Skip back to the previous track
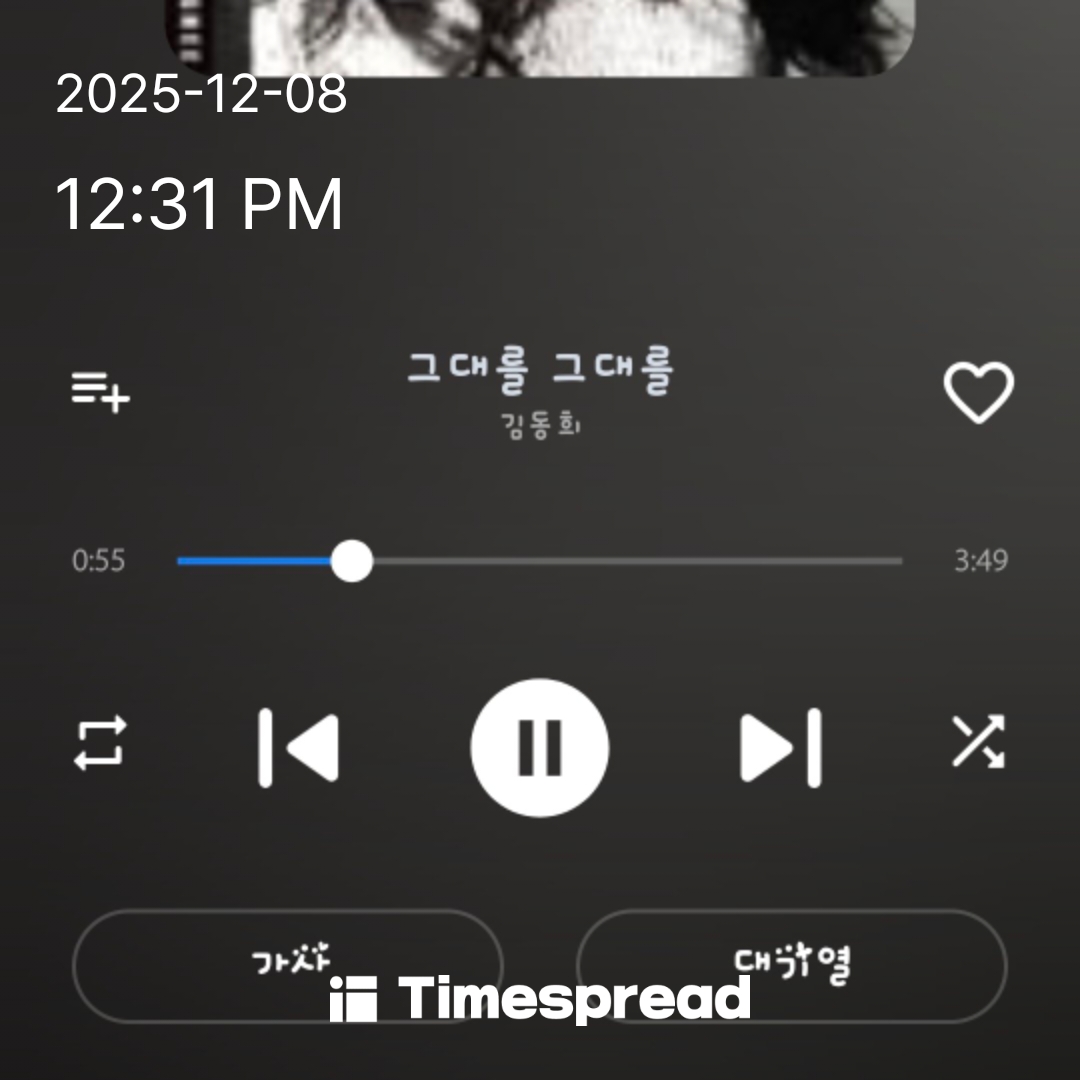This screenshot has width=1080, height=1080. [298, 747]
